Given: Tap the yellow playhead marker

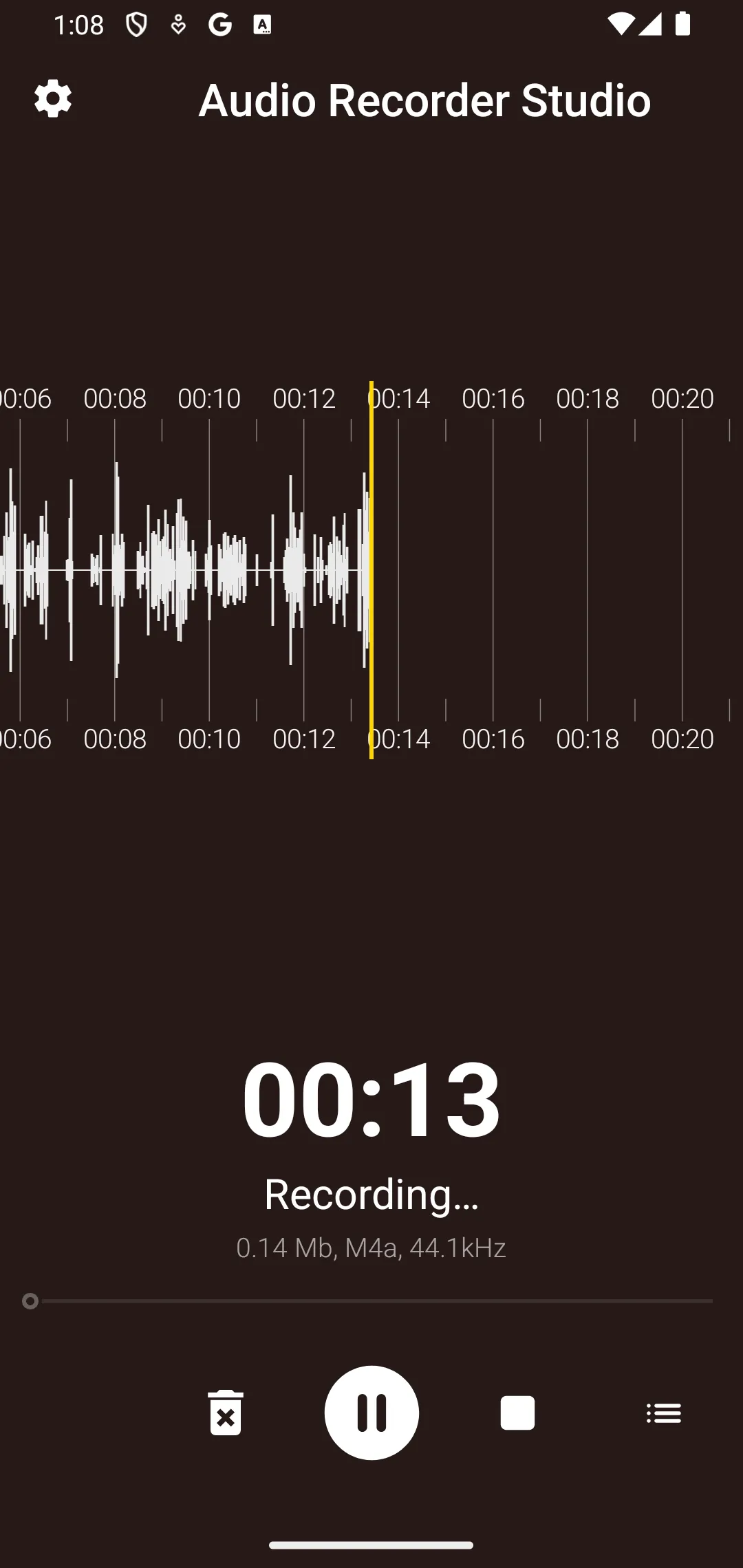Looking at the screenshot, I should (x=371, y=571).
